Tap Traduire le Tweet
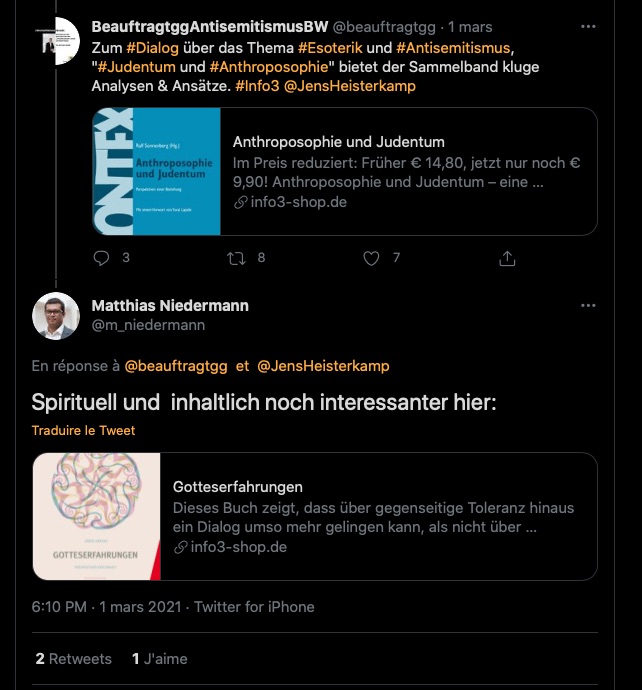Image resolution: width=642 pixels, height=690 pixels. pyautogui.click(x=83, y=431)
